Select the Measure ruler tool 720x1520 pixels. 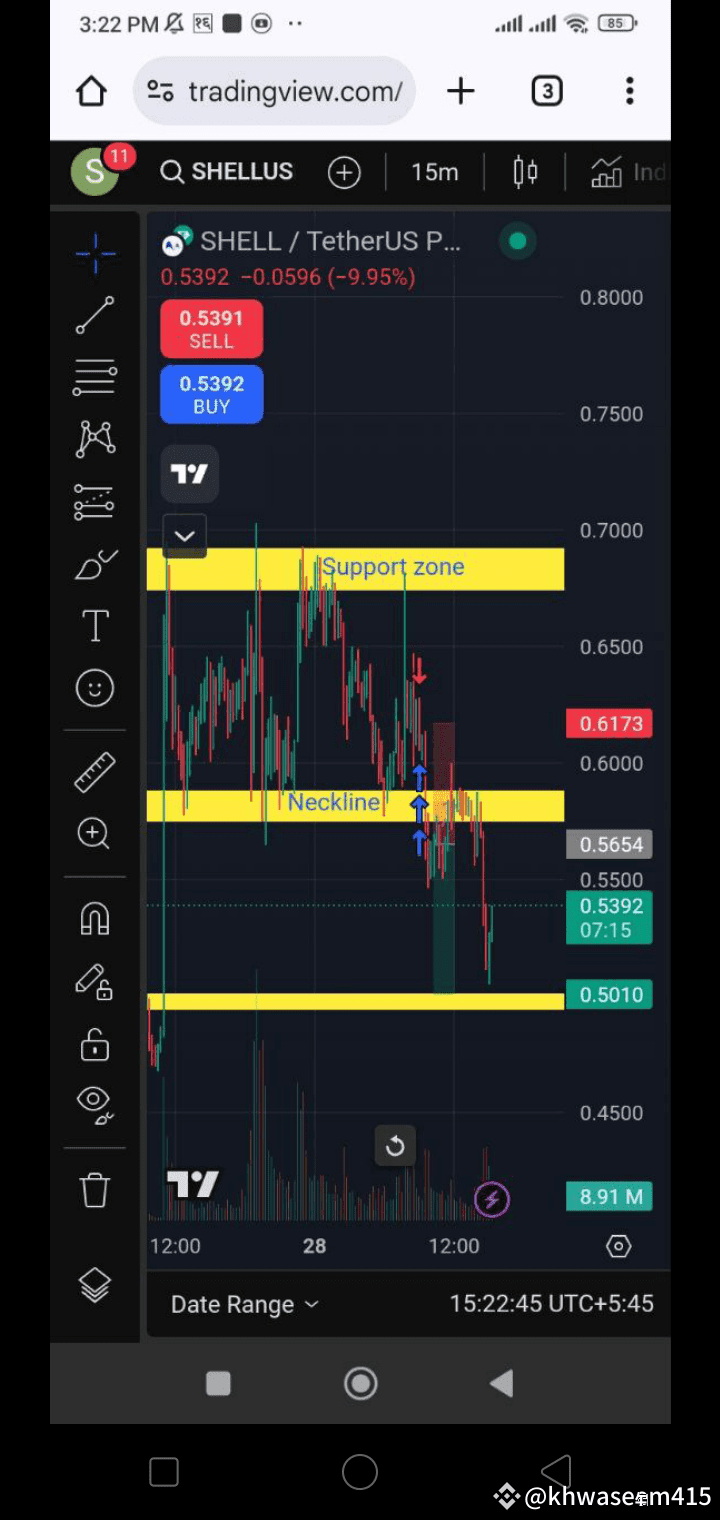(95, 772)
